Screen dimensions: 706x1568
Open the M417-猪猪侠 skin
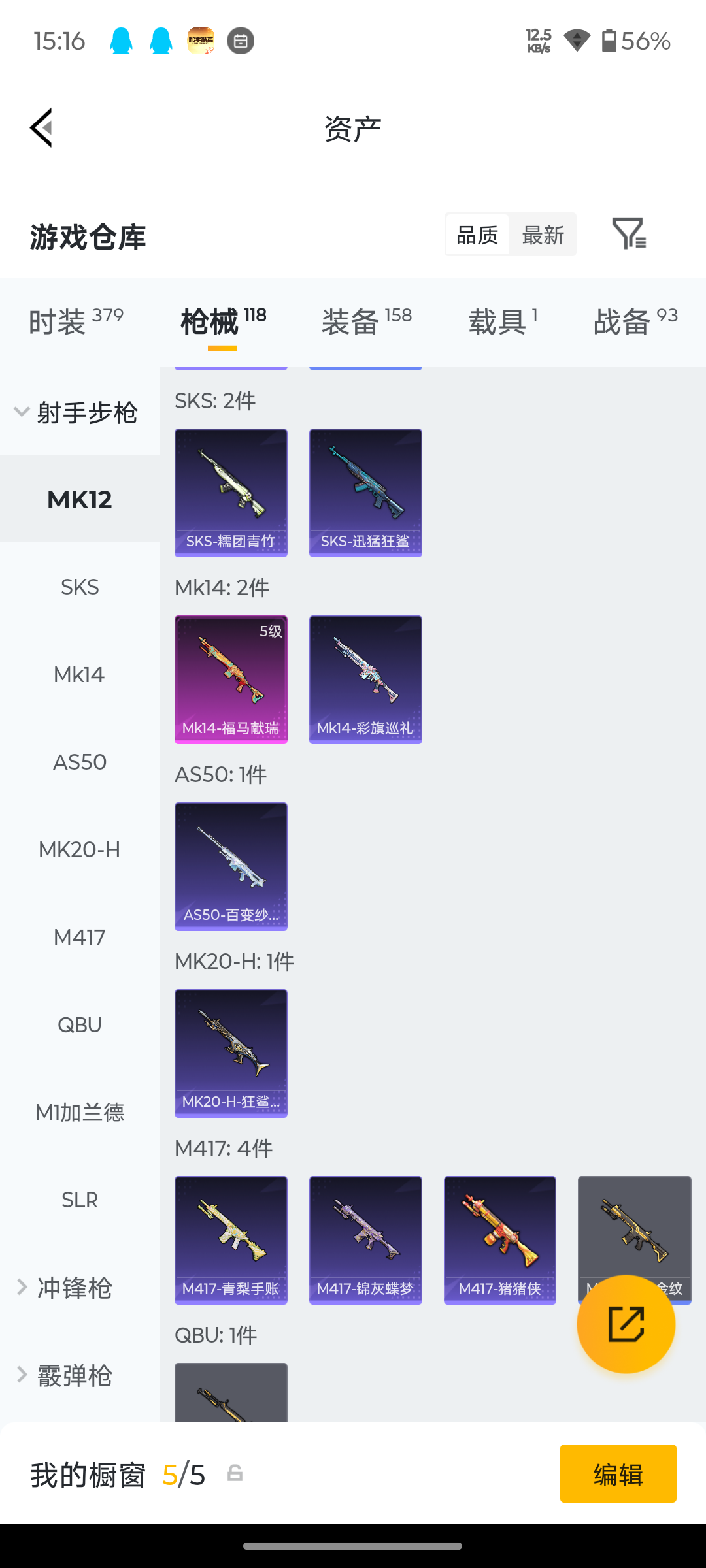tap(500, 1240)
